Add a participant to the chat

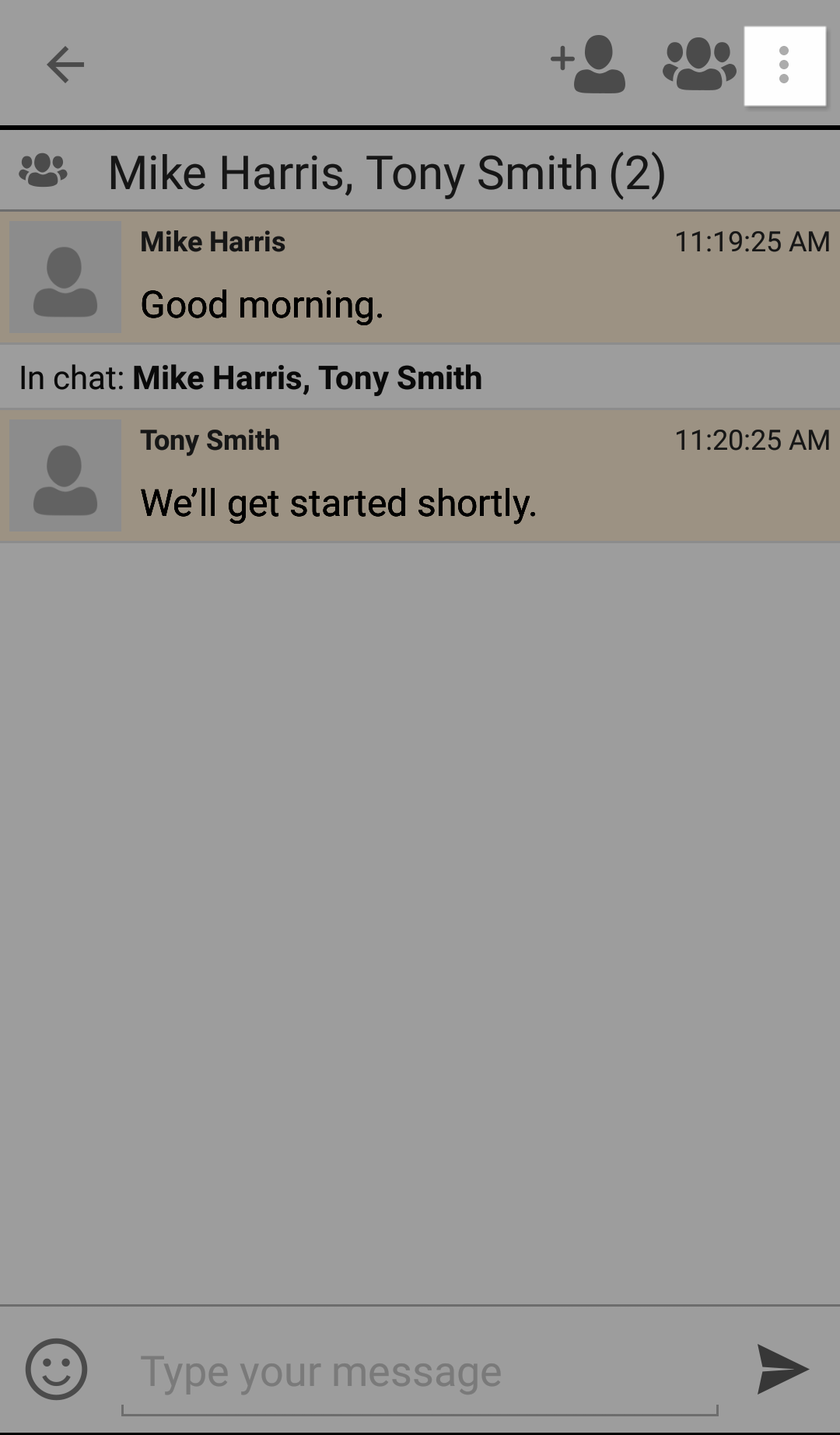coord(589,65)
